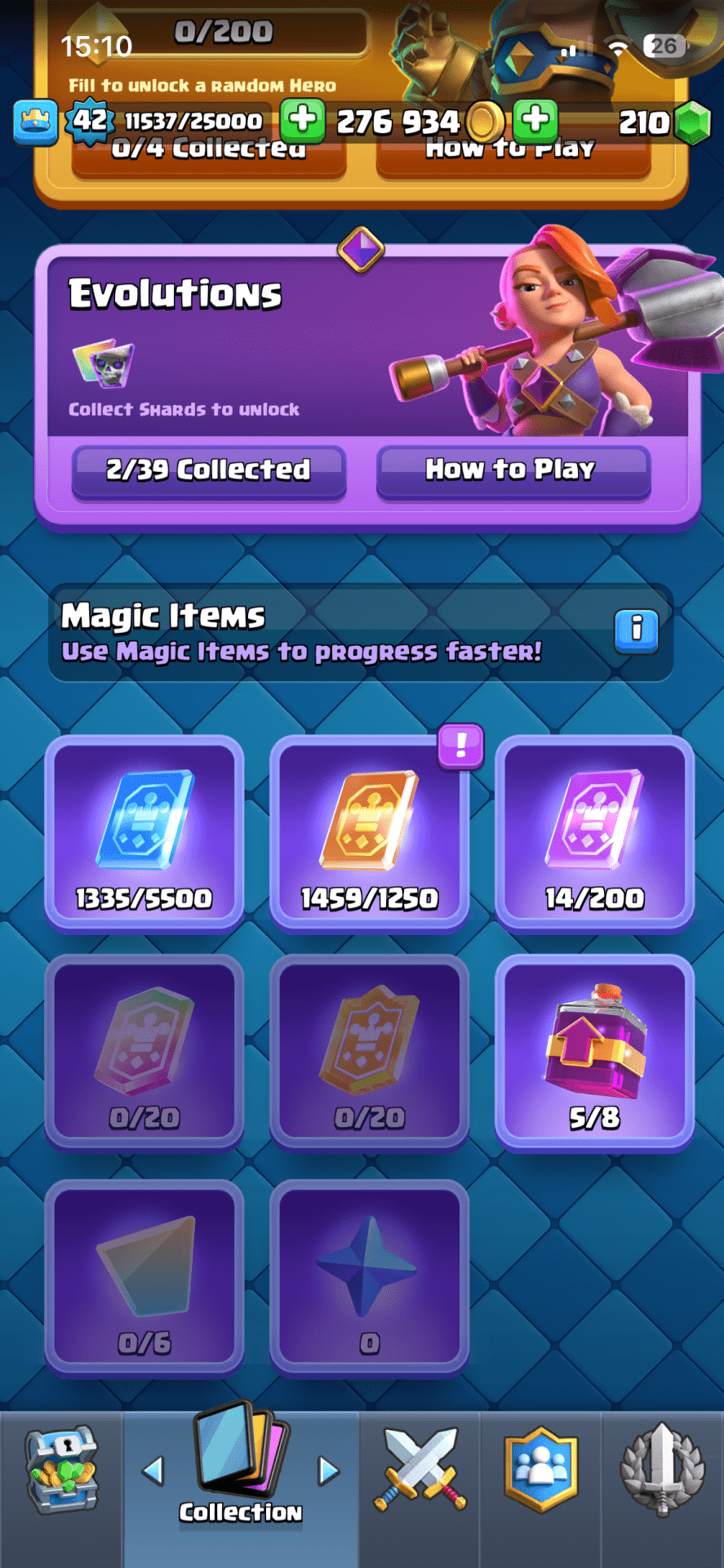Add gems with the green plus button

tap(535, 120)
